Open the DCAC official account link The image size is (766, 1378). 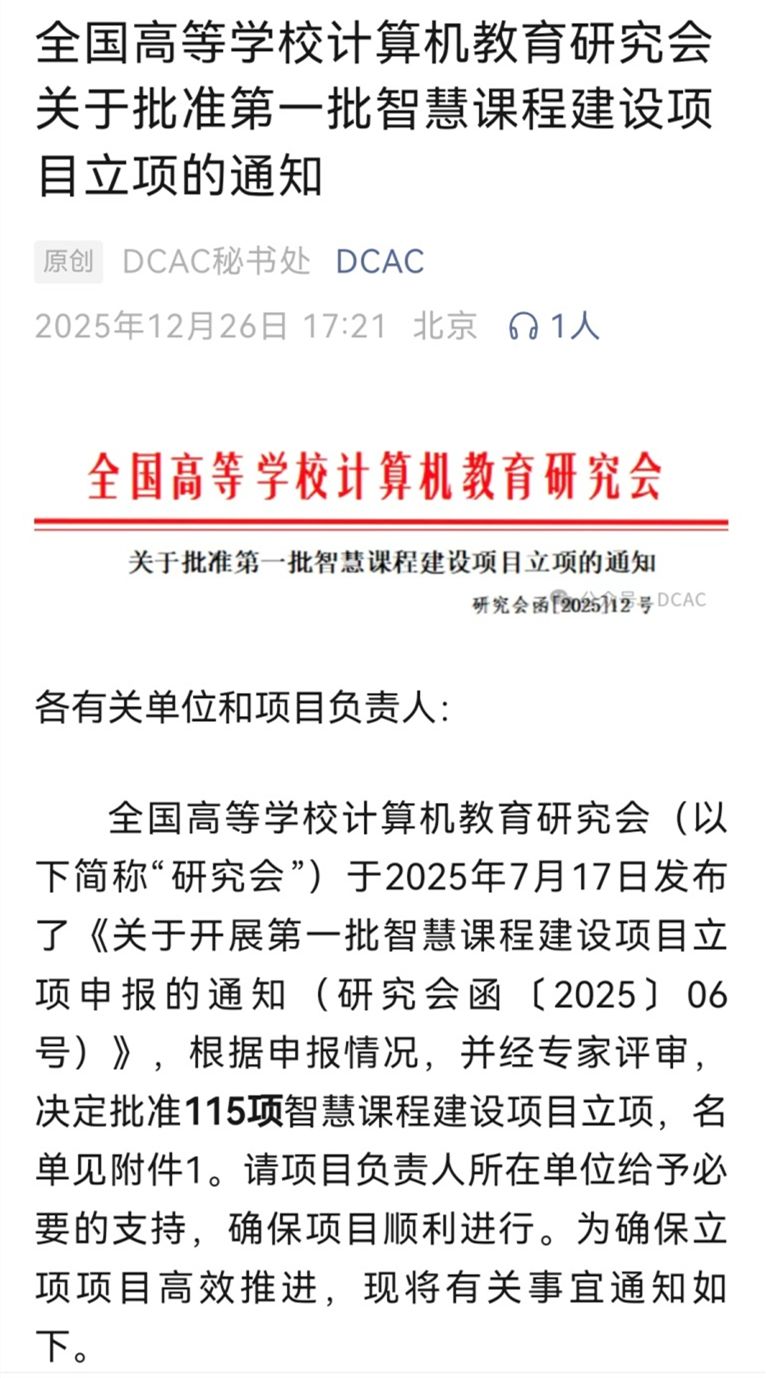click(379, 262)
